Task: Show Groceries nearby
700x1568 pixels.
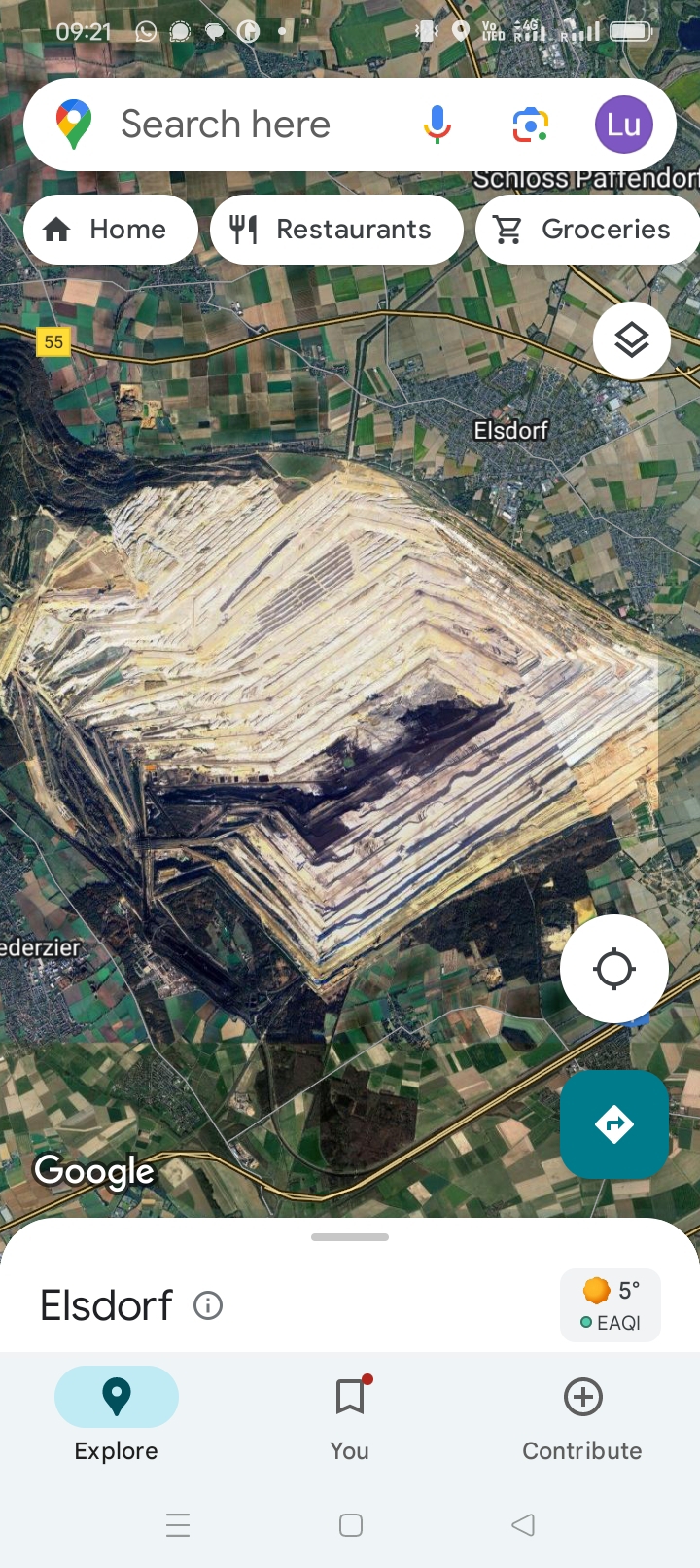Action: (x=586, y=230)
